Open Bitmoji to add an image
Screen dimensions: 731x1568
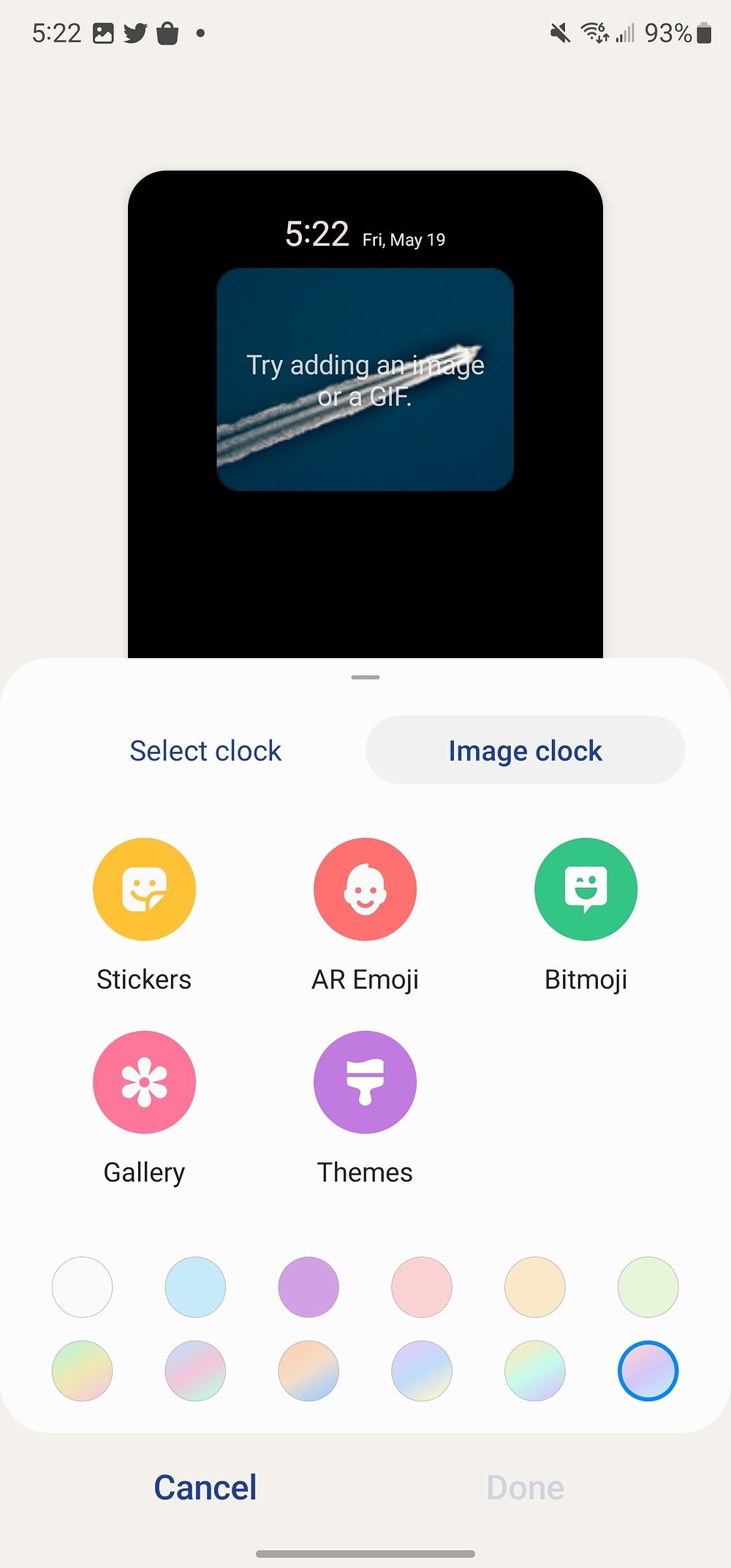pos(586,888)
